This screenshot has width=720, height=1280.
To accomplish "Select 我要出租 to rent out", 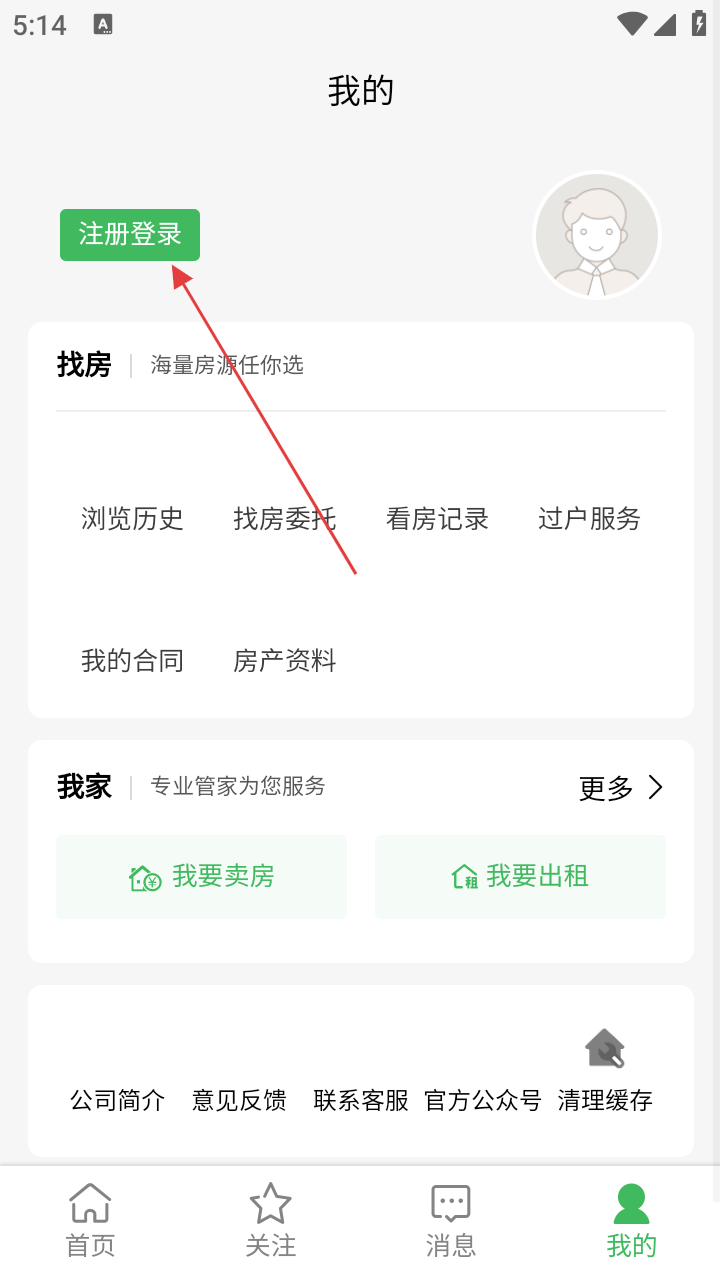I will click(x=520, y=877).
